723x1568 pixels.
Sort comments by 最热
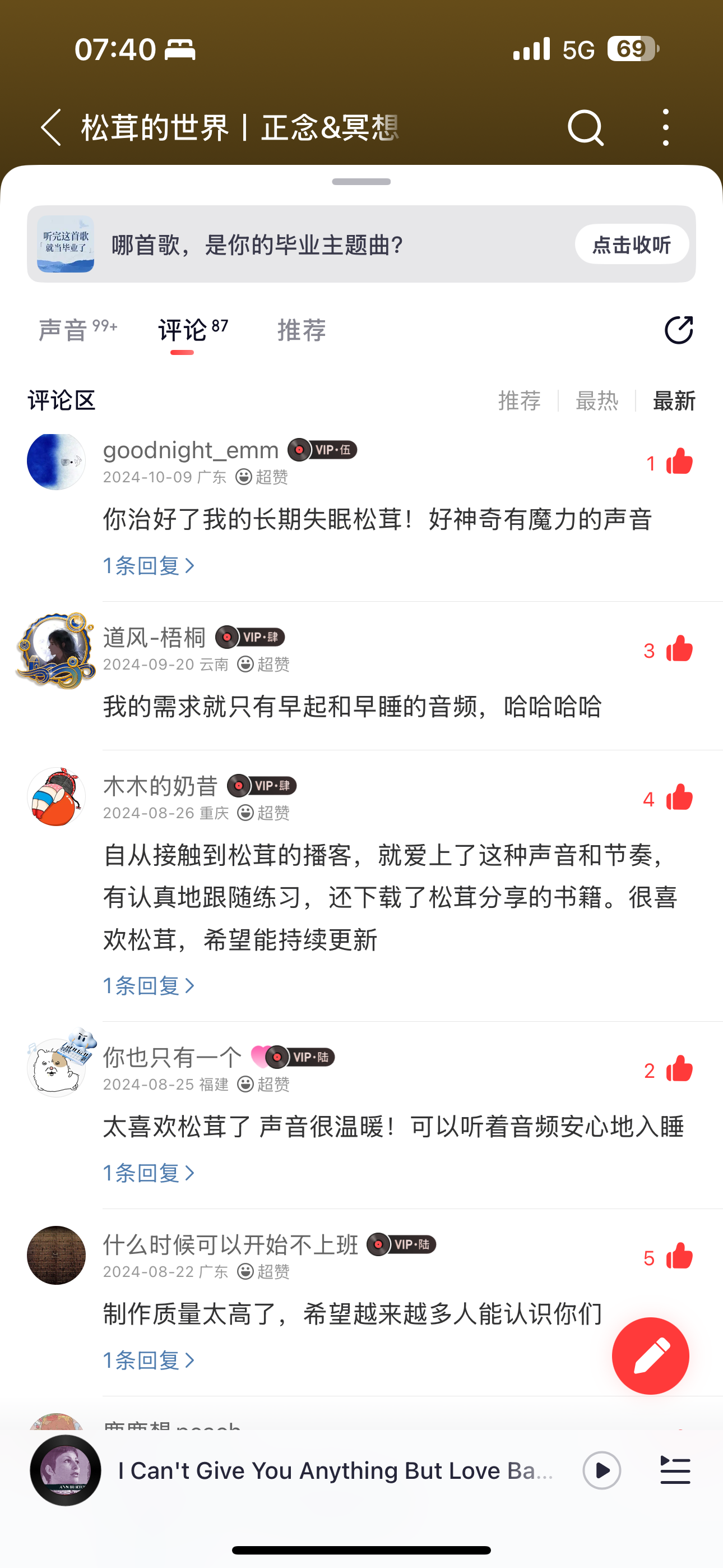point(596,401)
